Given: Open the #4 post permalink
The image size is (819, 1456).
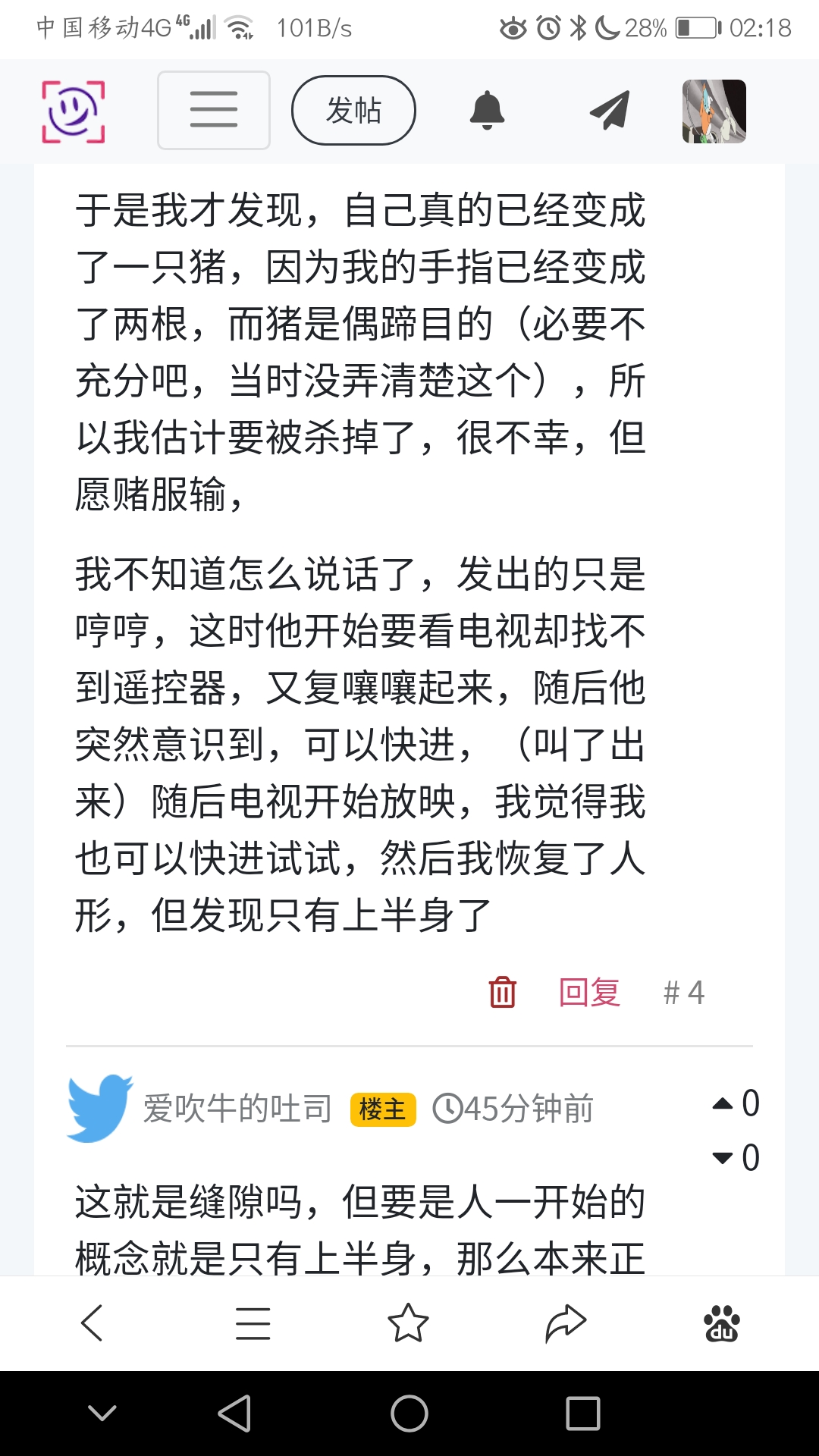Looking at the screenshot, I should (x=684, y=992).
